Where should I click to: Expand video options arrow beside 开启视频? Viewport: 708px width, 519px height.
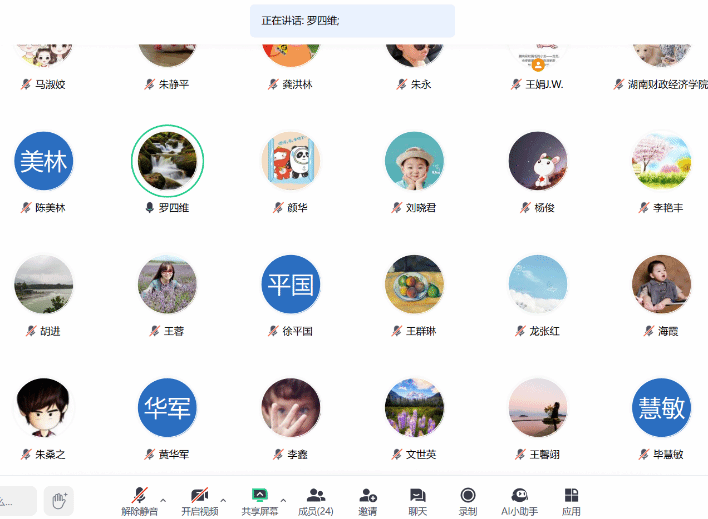click(x=223, y=499)
